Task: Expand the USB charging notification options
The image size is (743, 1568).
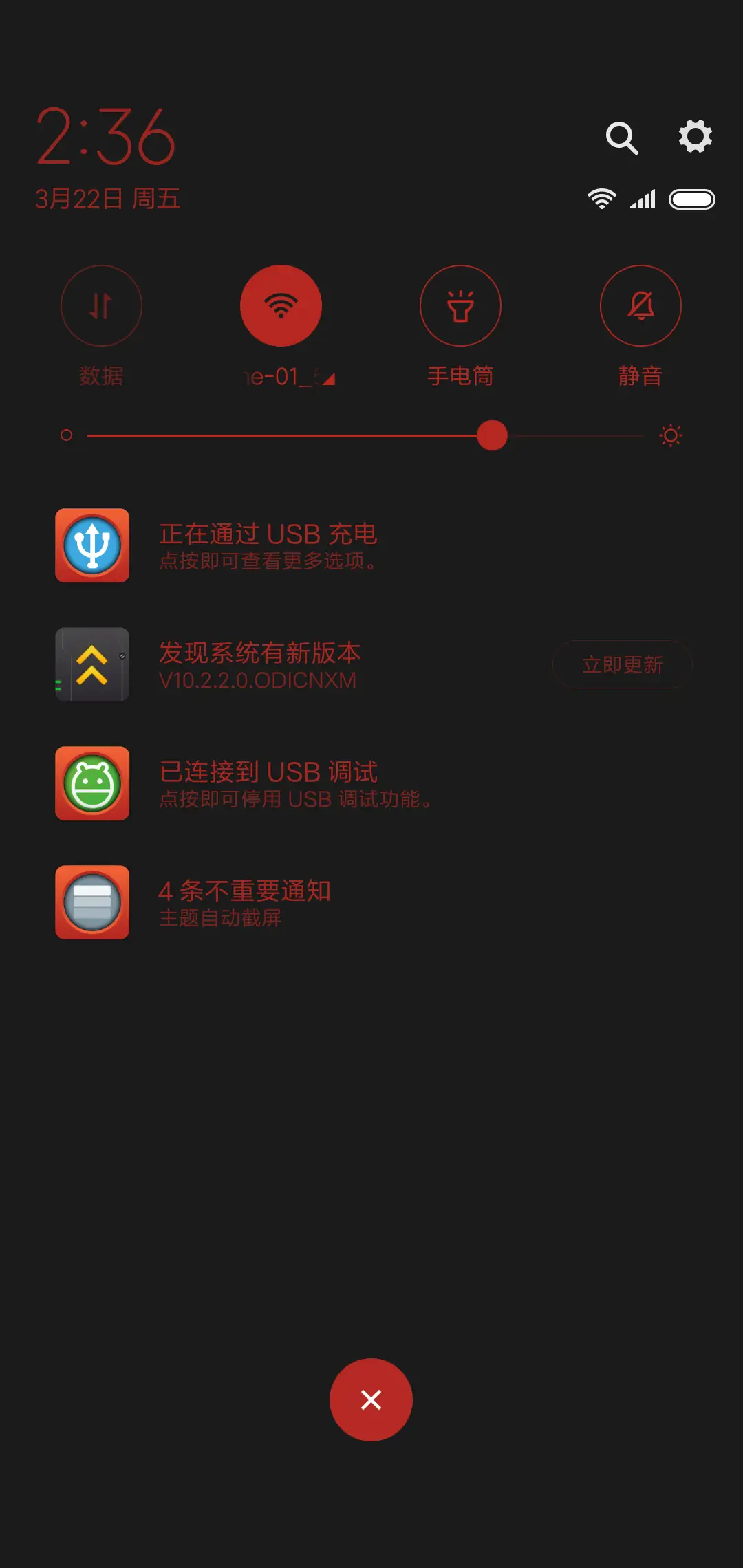Action: pyautogui.click(x=268, y=547)
